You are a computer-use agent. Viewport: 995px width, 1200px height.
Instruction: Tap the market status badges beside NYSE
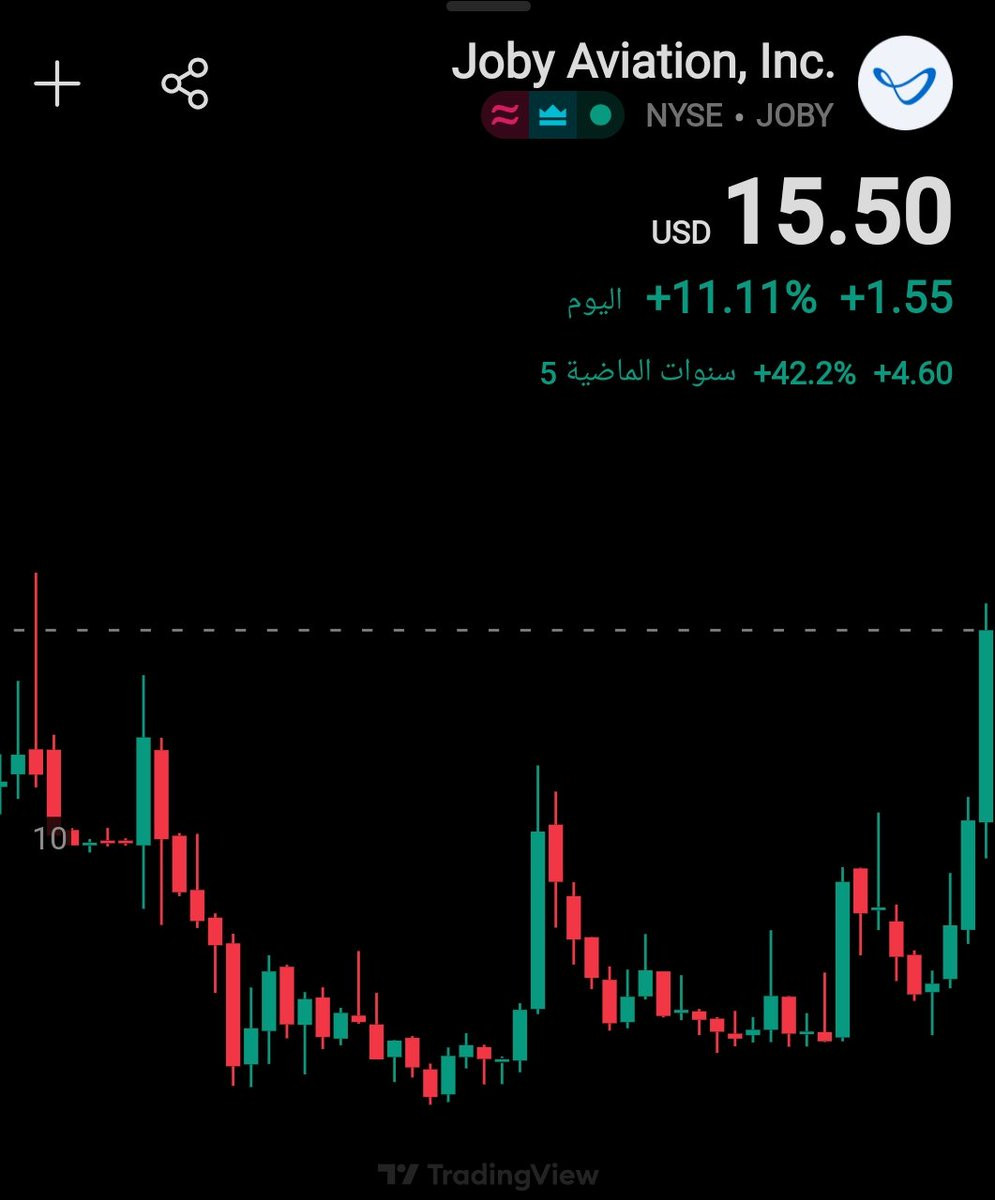(x=553, y=116)
